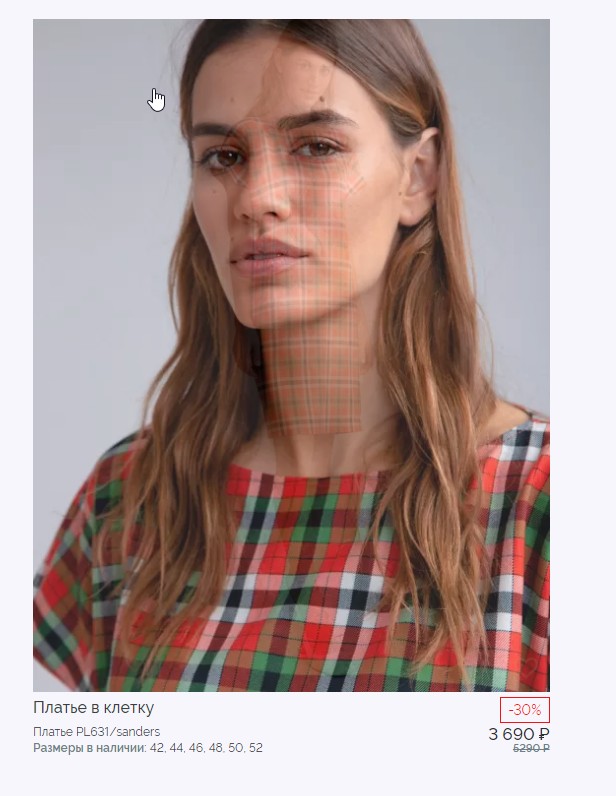
Task: Open the plaid dress product photo
Action: (x=291, y=355)
